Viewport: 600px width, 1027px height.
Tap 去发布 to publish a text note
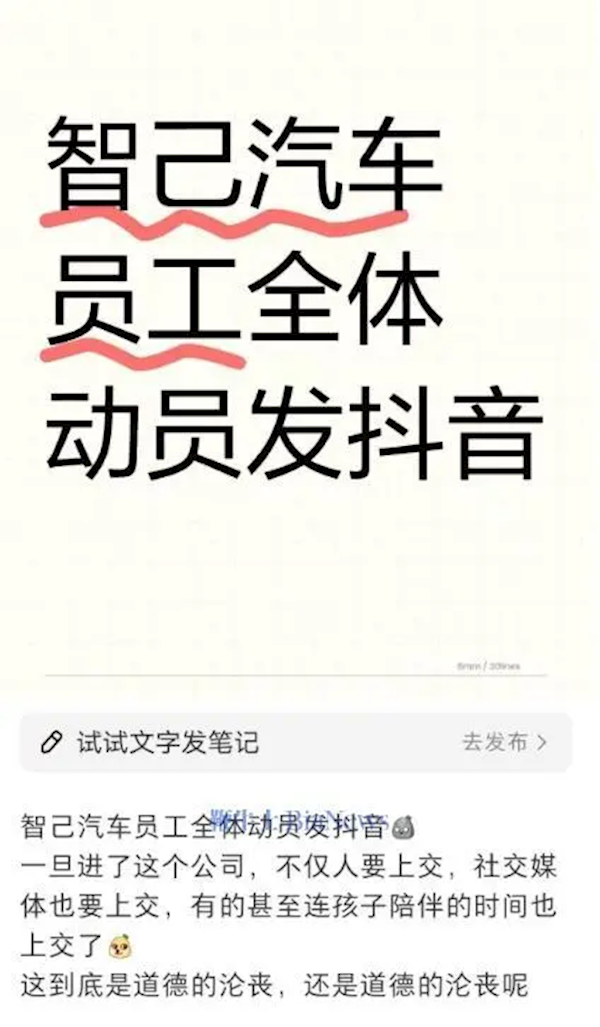click(x=503, y=742)
